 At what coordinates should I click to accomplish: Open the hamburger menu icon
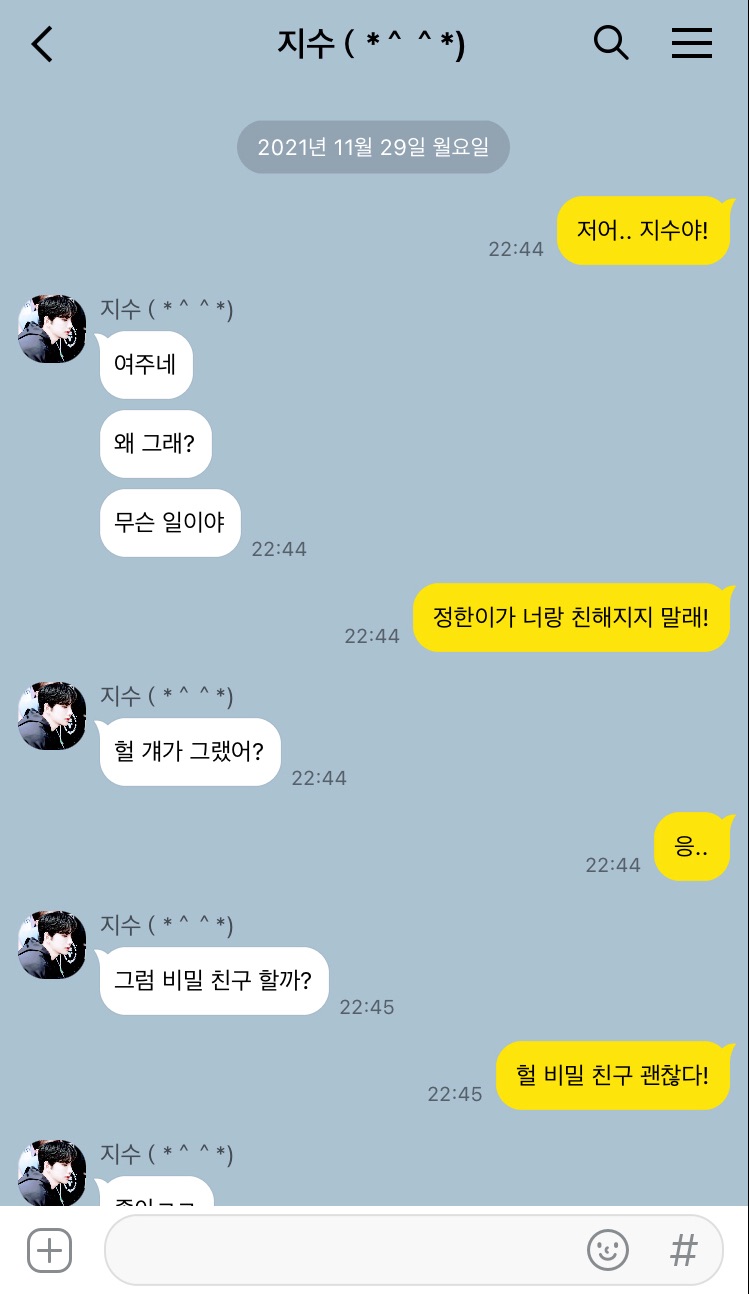[691, 44]
